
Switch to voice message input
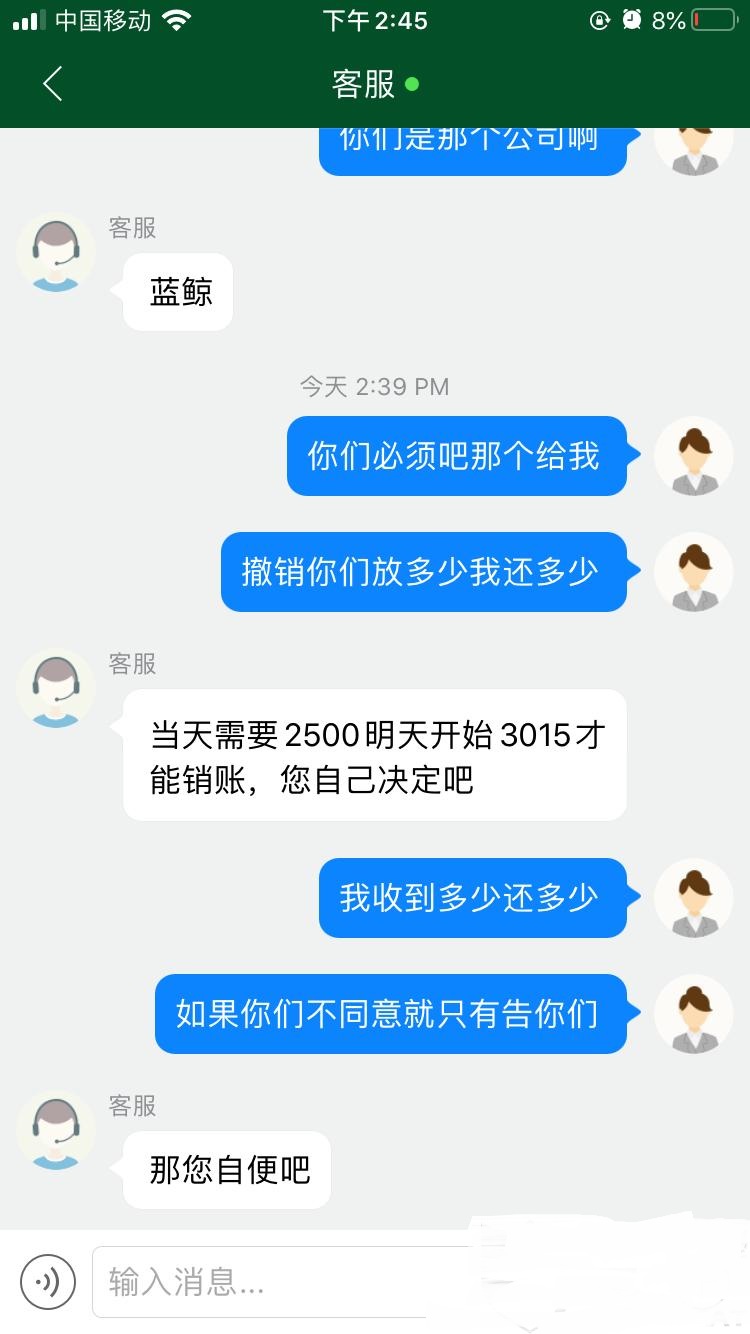(48, 1282)
